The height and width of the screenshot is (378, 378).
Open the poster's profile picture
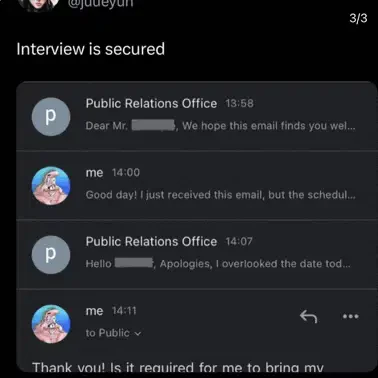tap(38, 5)
